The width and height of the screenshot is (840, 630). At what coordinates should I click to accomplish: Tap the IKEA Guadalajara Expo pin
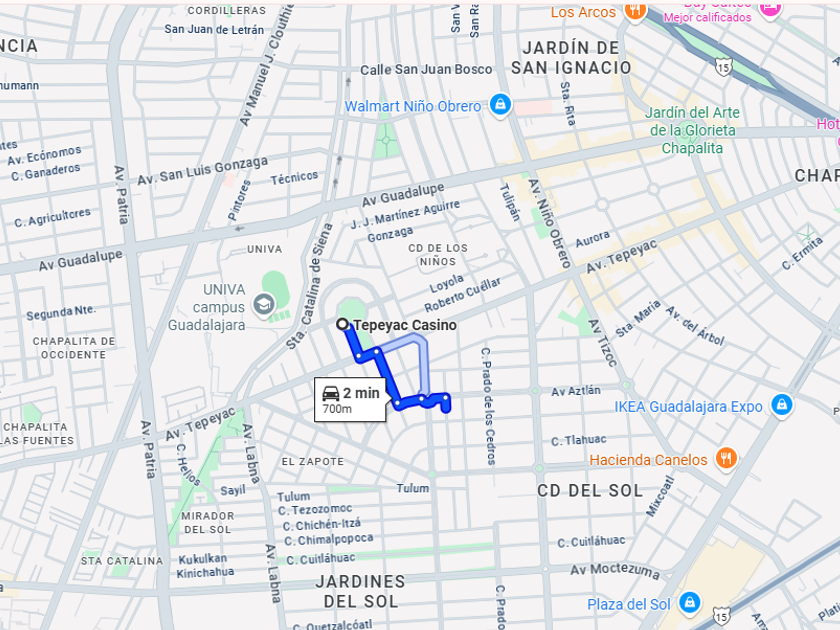[x=781, y=404]
